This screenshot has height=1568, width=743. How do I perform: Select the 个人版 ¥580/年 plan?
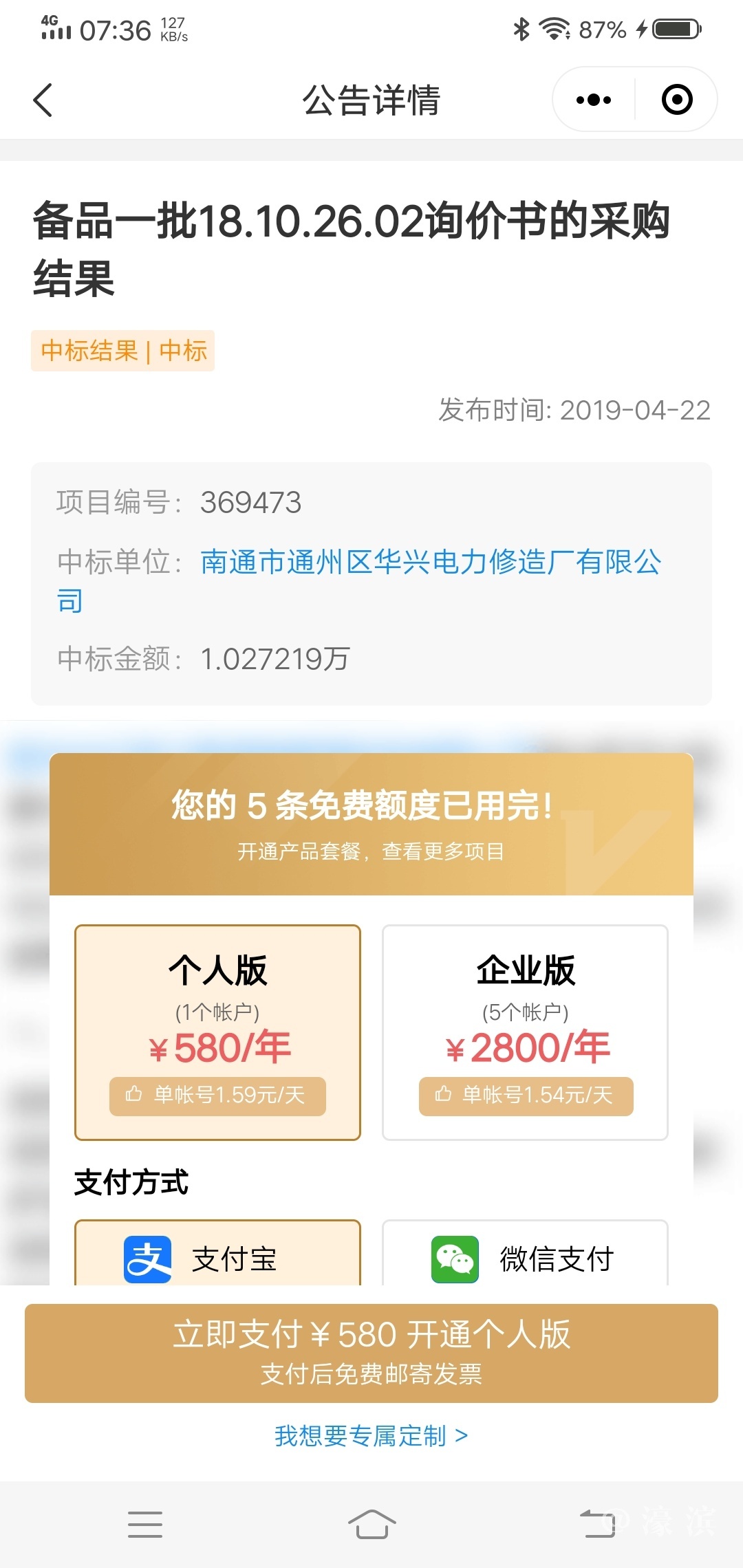pyautogui.click(x=217, y=1032)
